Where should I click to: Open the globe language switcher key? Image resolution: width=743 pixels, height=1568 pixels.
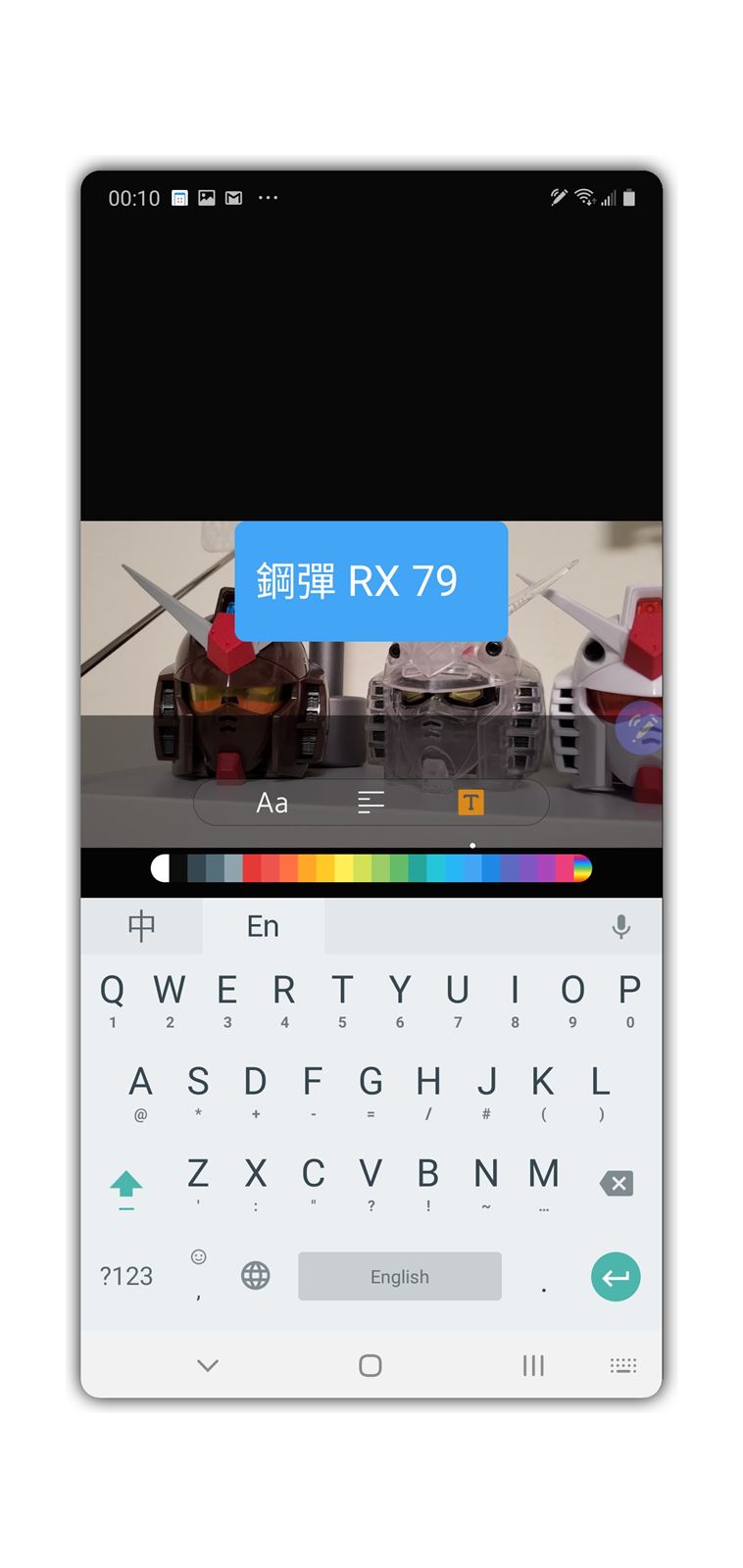pos(256,1276)
